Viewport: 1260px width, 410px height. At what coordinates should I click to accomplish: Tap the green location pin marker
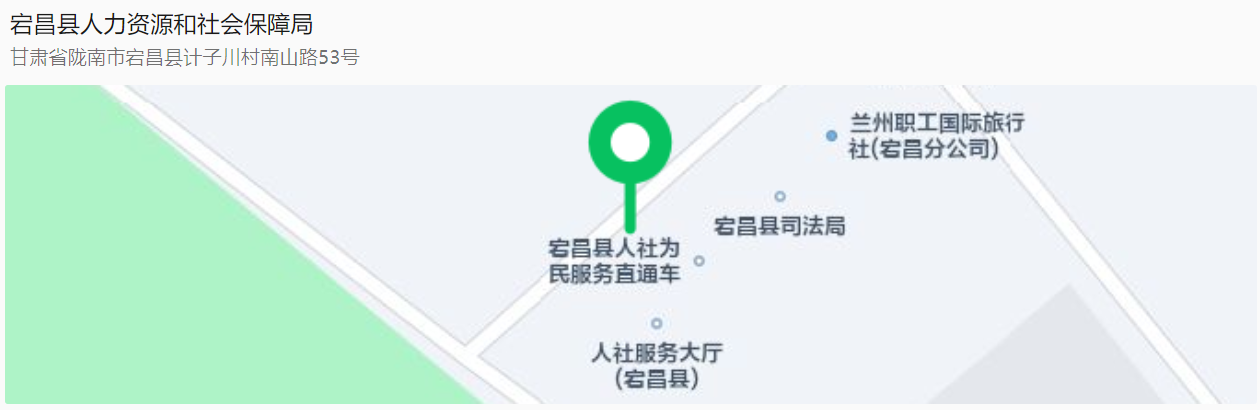pos(629,143)
